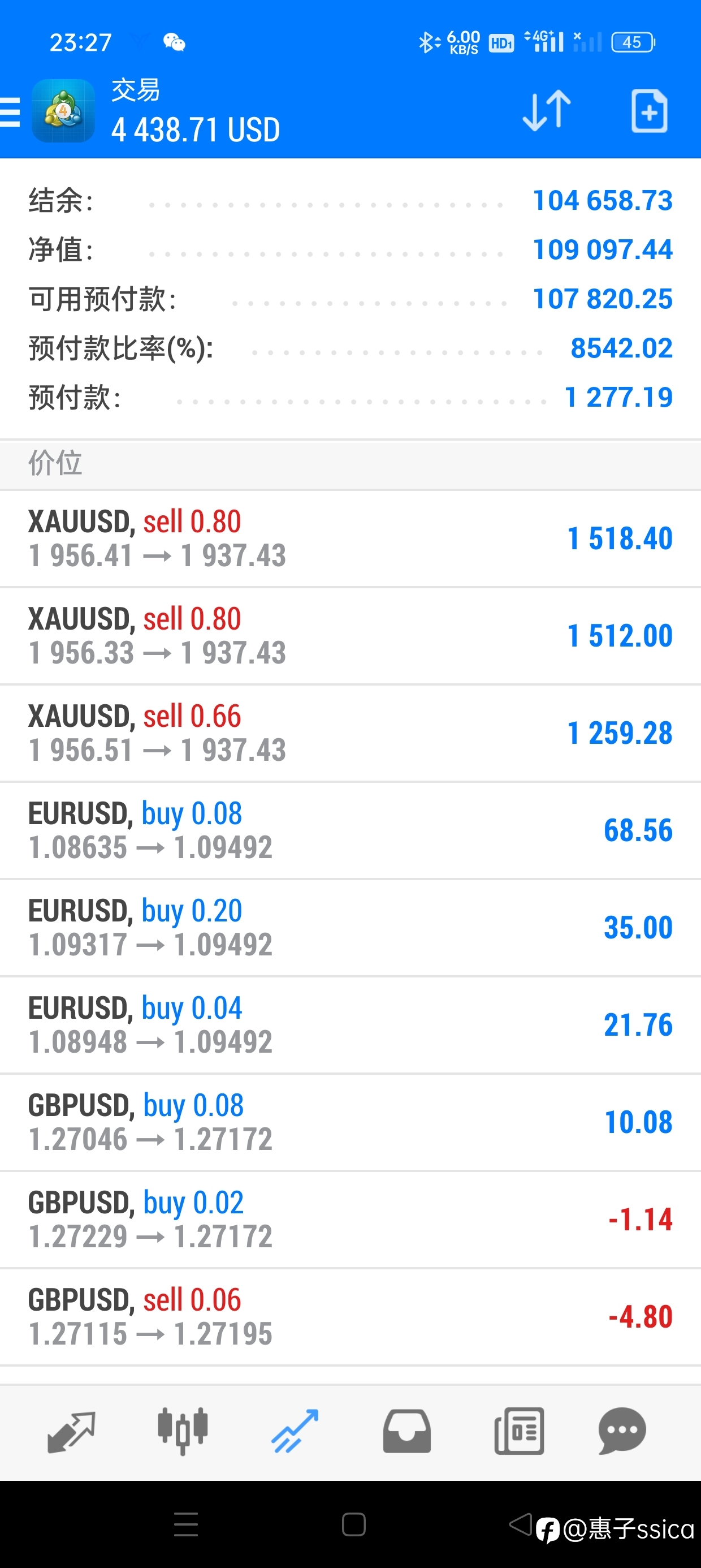This screenshot has height=1568, width=701.
Task: Select the Trade tab
Action: click(x=295, y=1431)
